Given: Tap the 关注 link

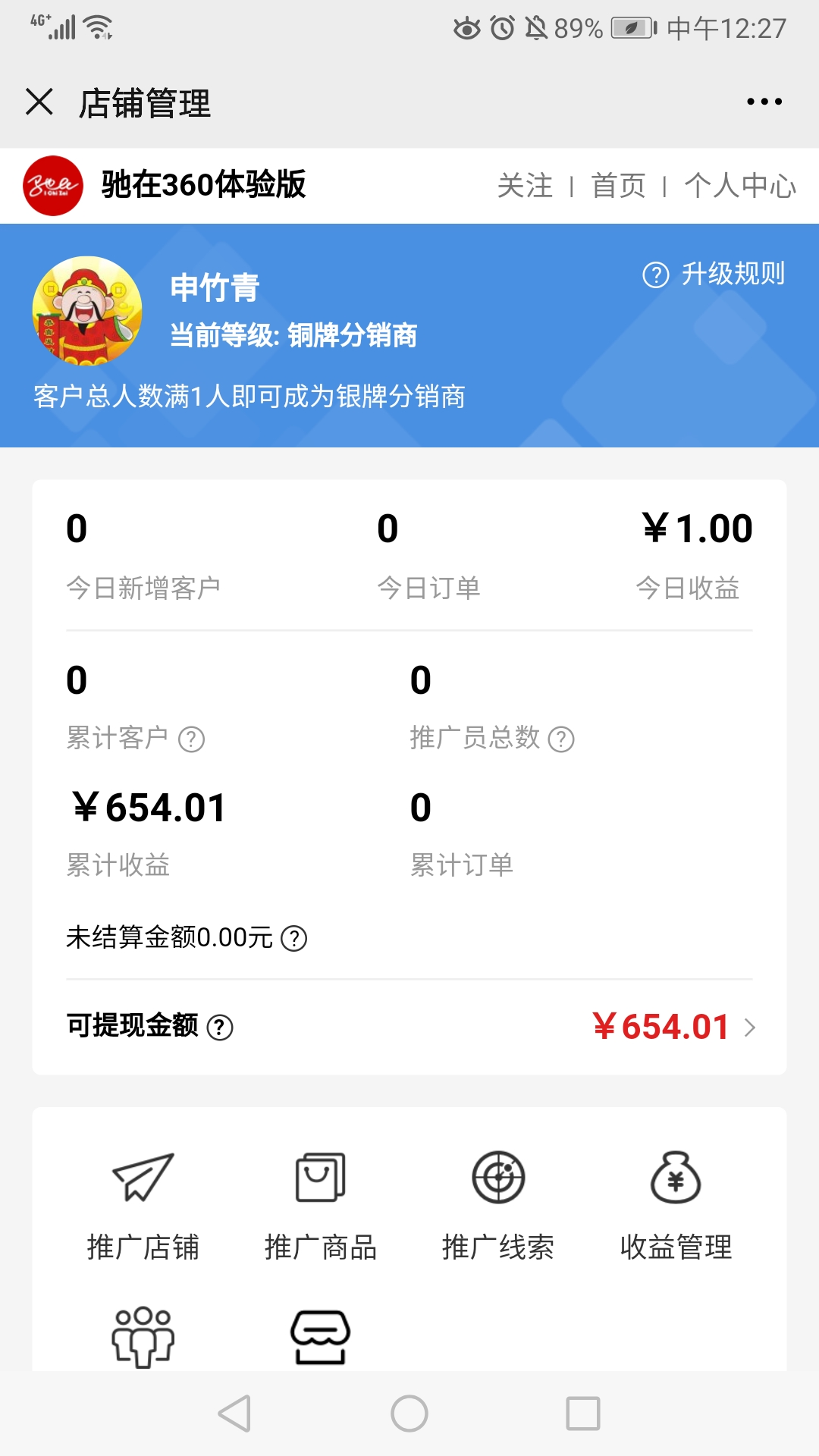Looking at the screenshot, I should click(525, 186).
